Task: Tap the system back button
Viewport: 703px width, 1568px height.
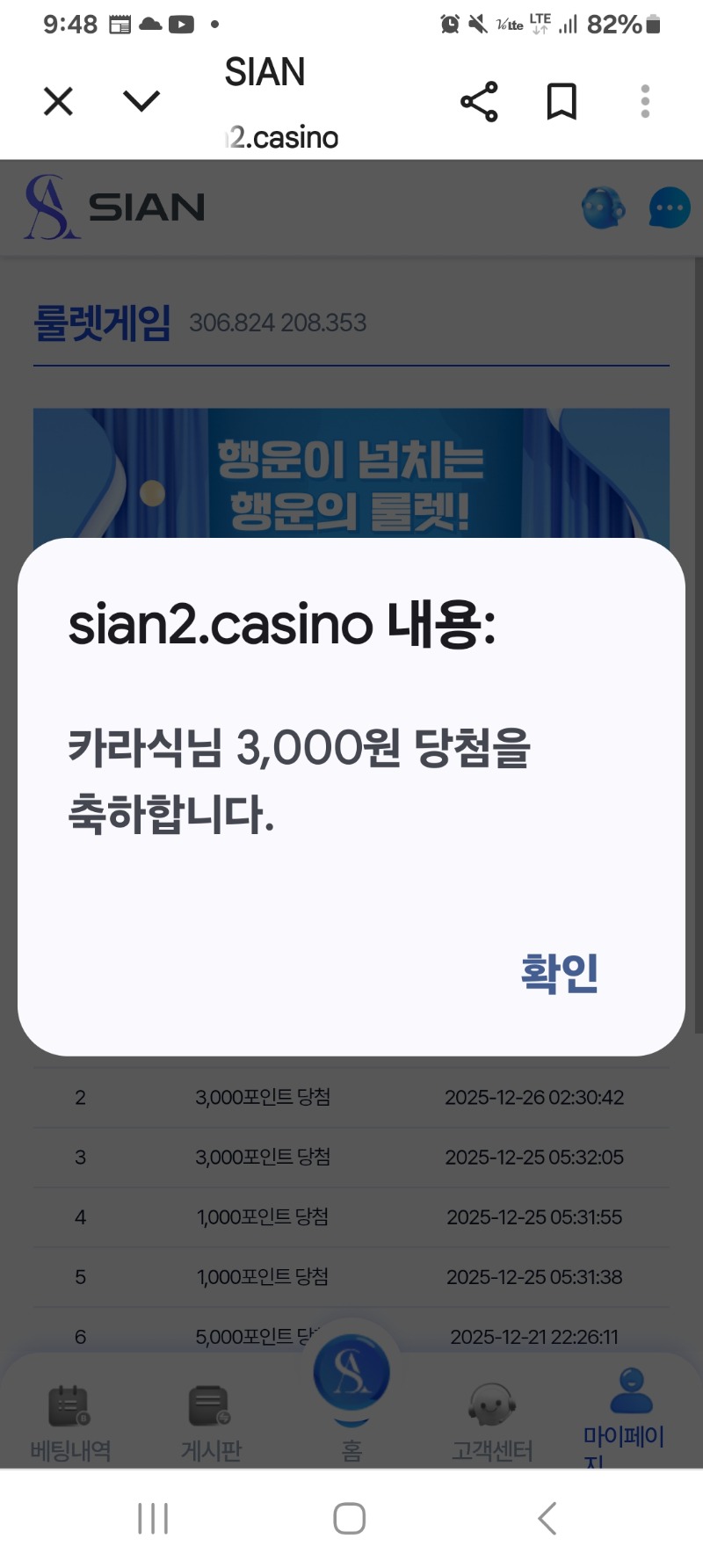Action: click(547, 1518)
